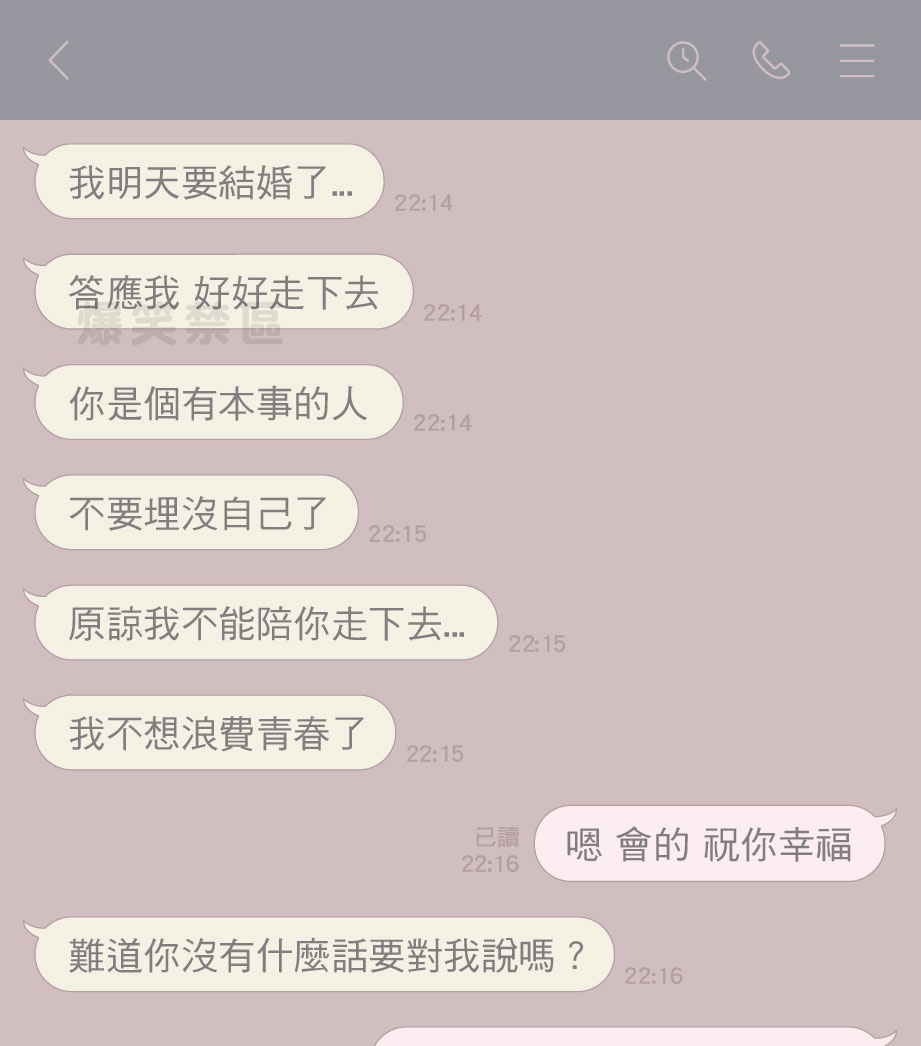Open the chat menu options
This screenshot has height=1046, width=921.
tap(857, 61)
